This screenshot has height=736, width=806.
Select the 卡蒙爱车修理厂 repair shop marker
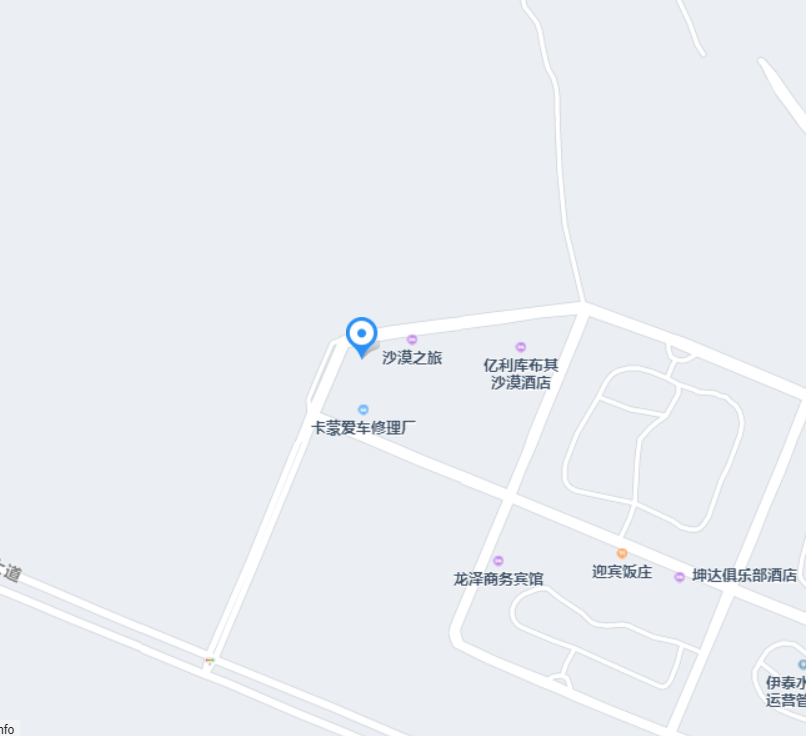[363, 410]
